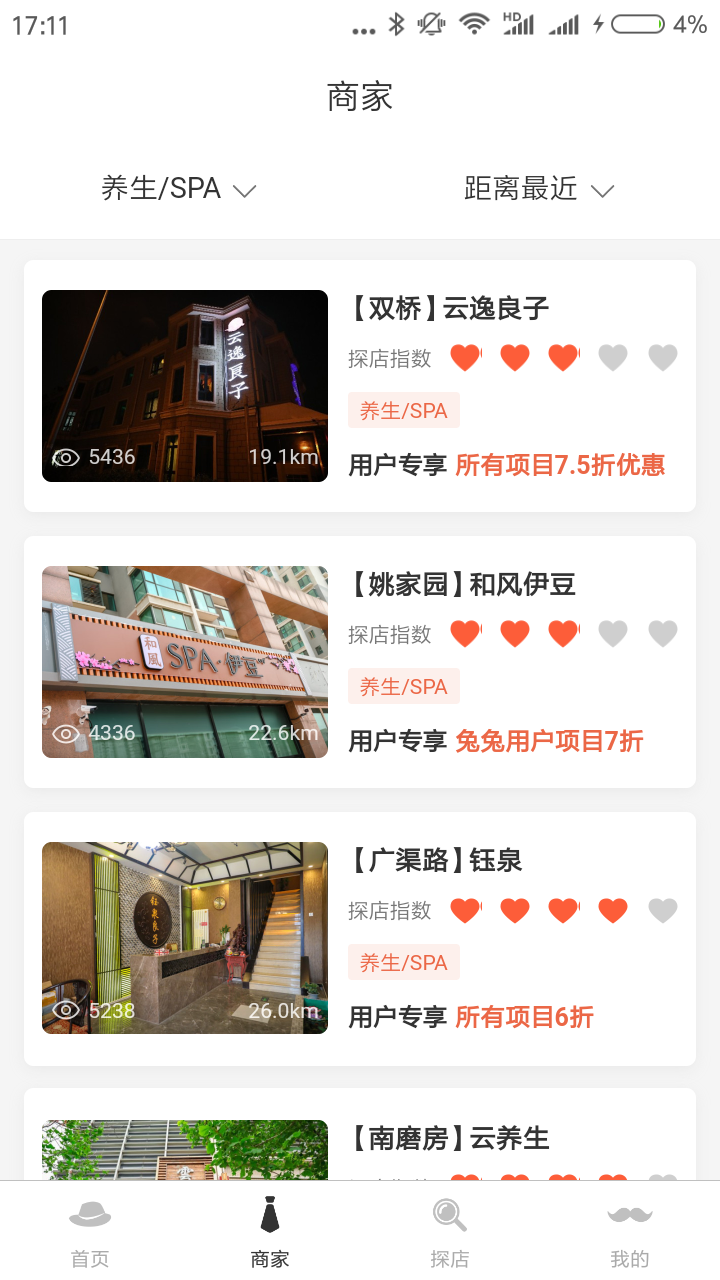Open the 首页 home tab icon

[x=89, y=1215]
